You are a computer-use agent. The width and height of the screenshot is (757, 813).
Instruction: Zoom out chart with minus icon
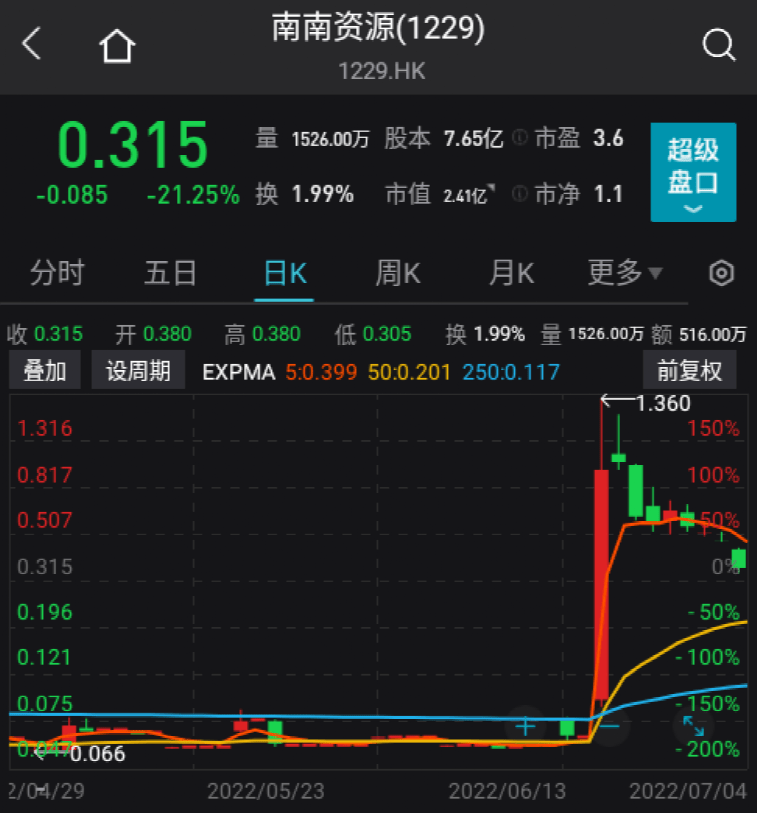610,726
